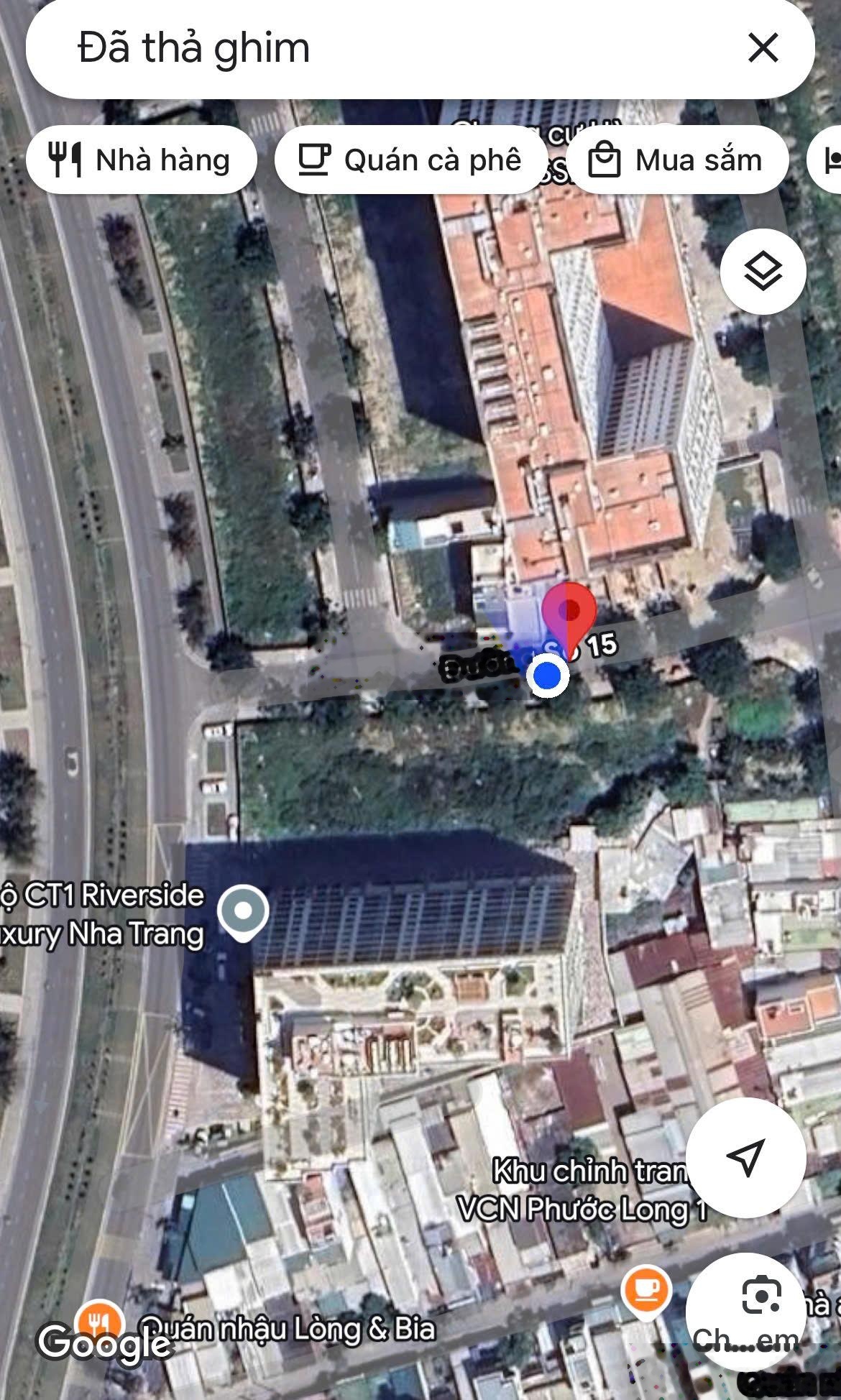Tap the orange coffee cup marker
This screenshot has width=841, height=1400.
click(x=647, y=1290)
